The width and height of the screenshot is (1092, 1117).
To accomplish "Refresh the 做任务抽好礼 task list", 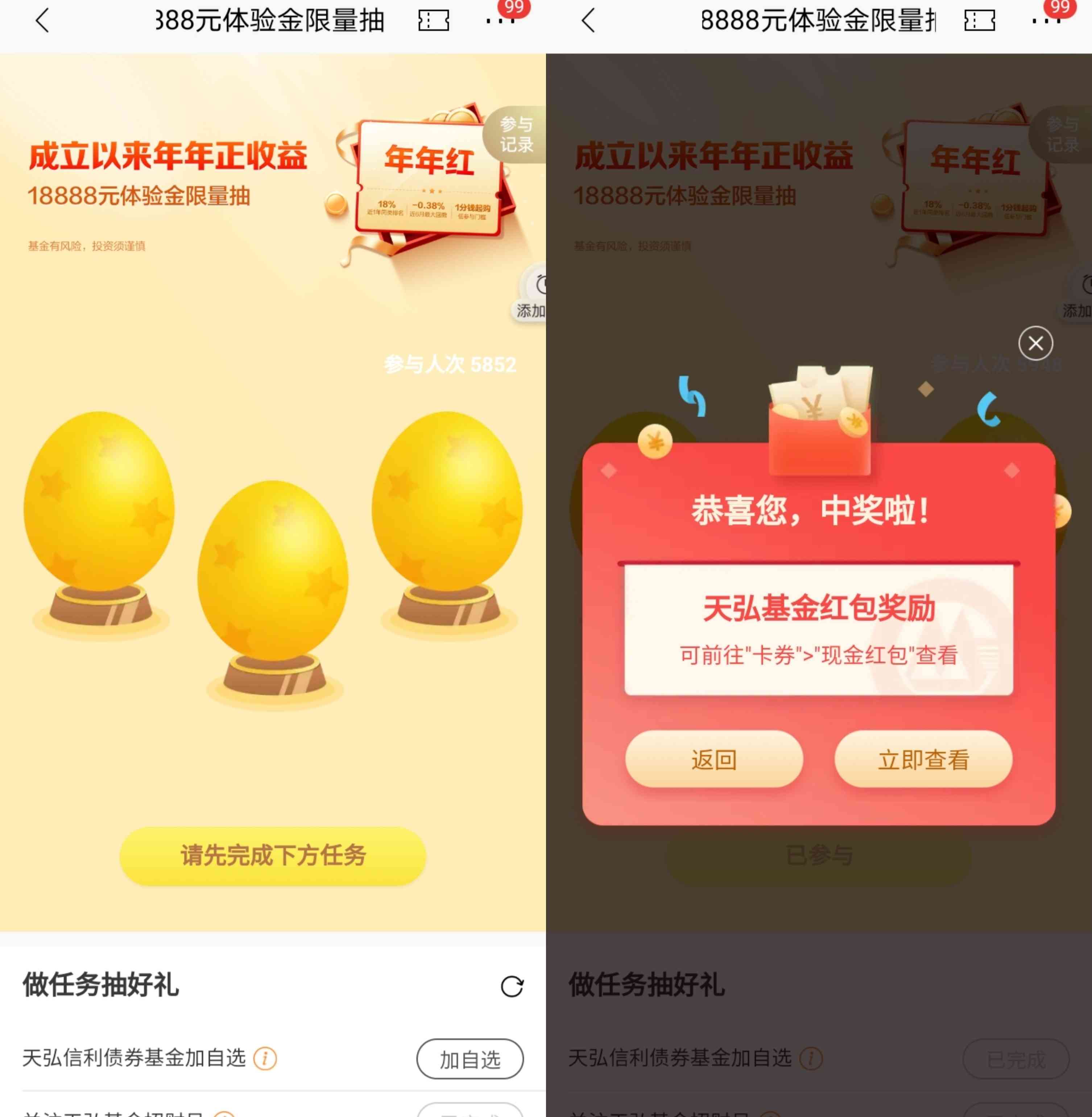I will click(512, 986).
